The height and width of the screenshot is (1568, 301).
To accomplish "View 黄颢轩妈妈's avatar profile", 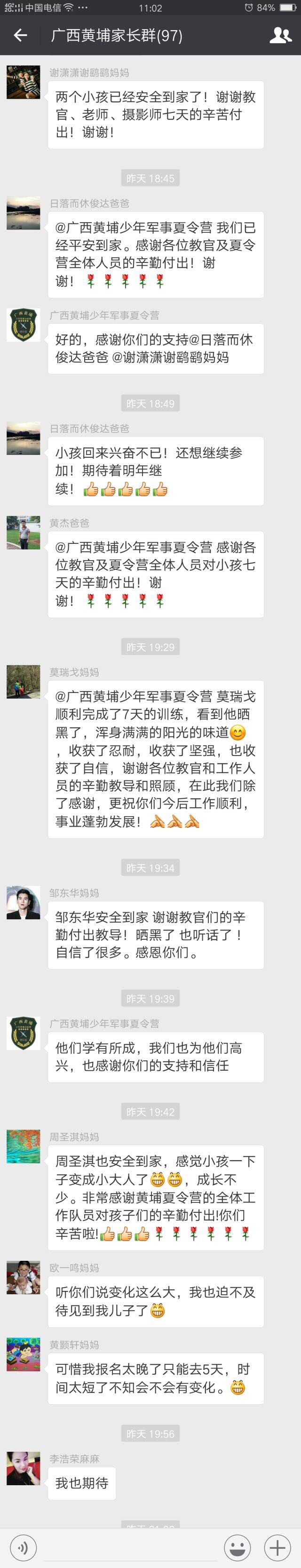I will 23,1354.
